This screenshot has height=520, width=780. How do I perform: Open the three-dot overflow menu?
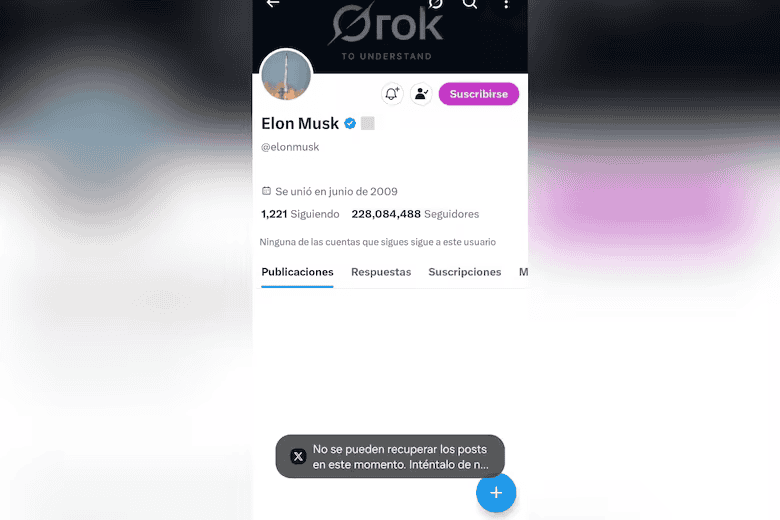tap(506, 4)
